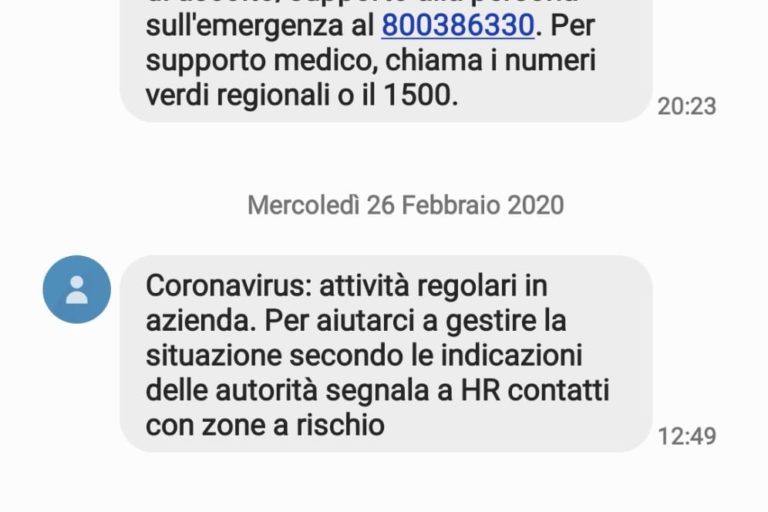Call the linked number 800386330
Viewport: 768px width, 512px height.
[x=458, y=22]
